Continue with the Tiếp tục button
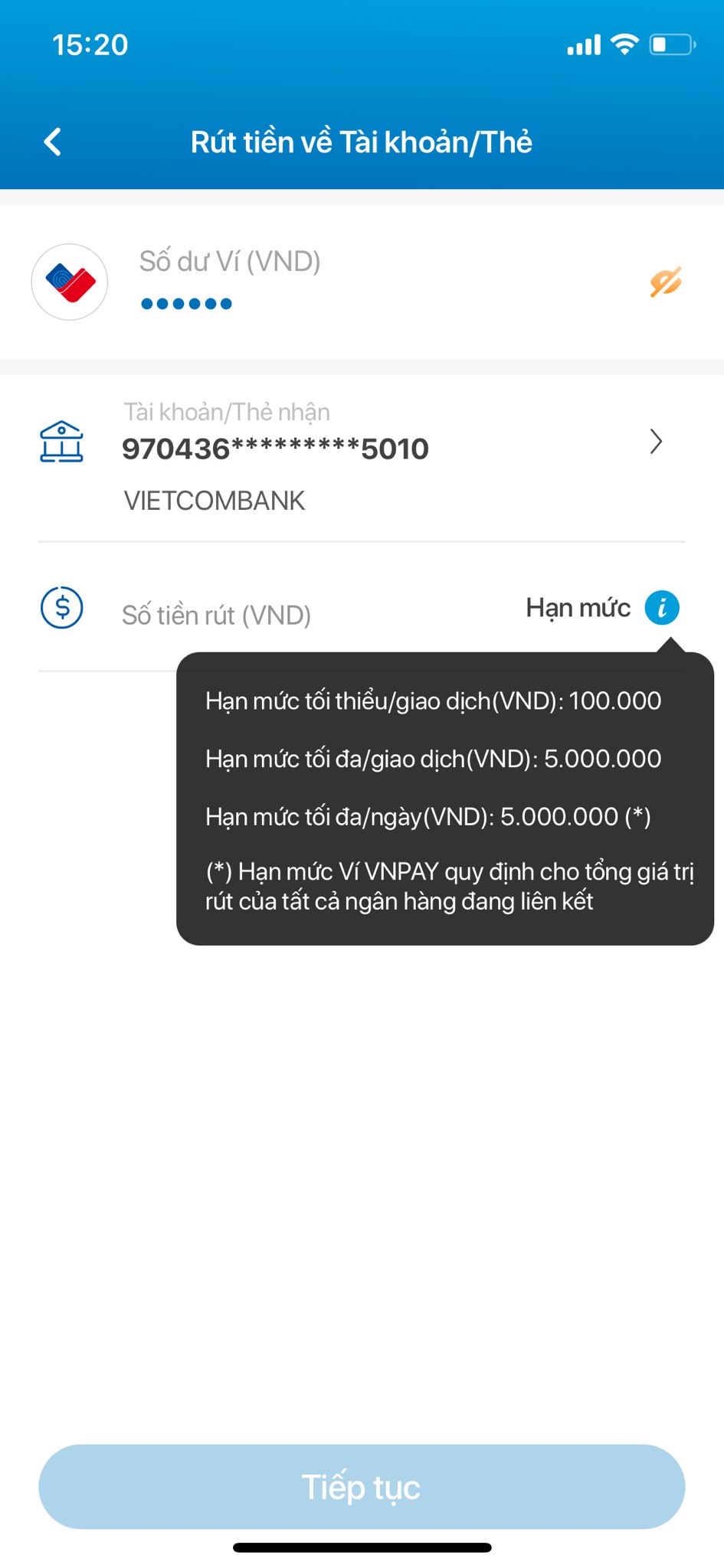 tap(362, 1486)
